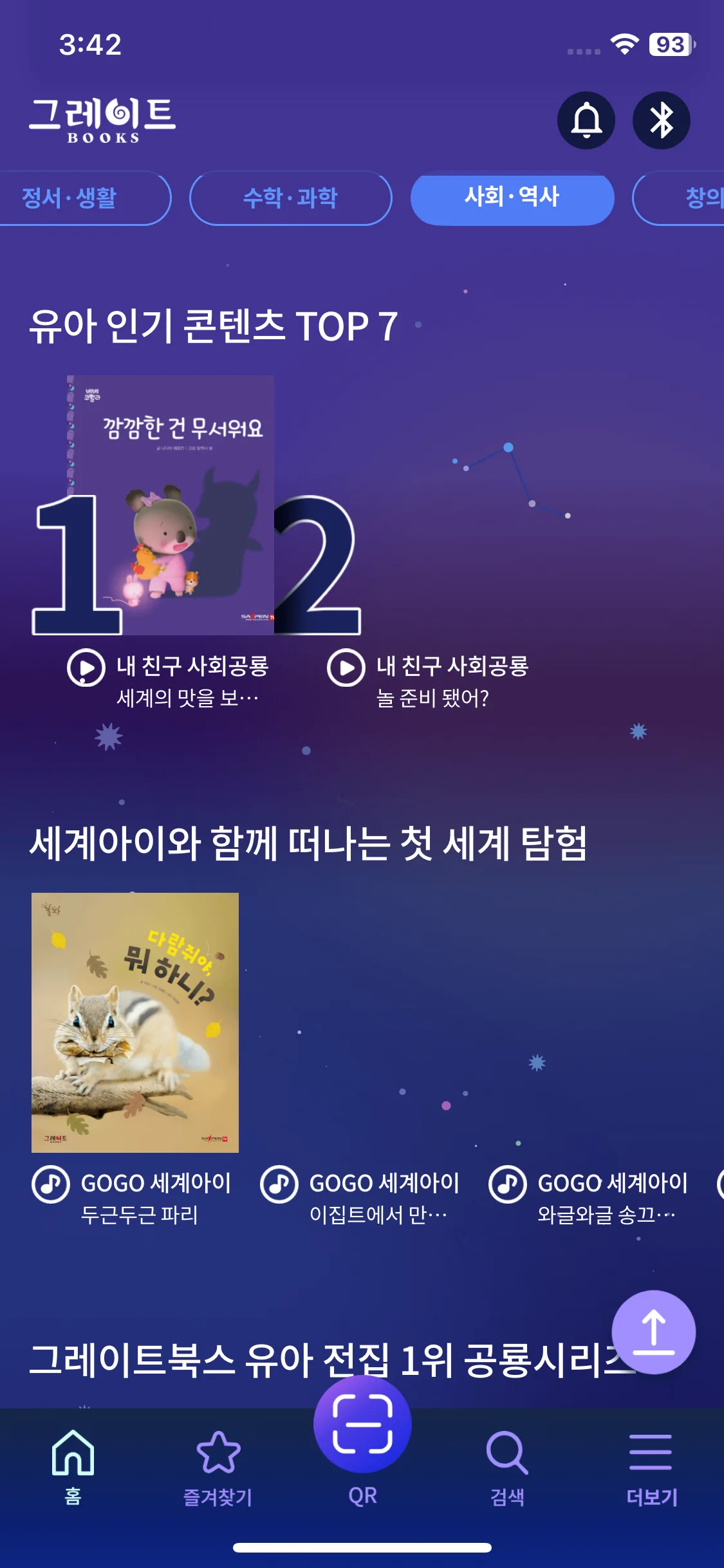Open the 다람쥐야 뭐 하니? book cover
724x1568 pixels.
coord(135,1022)
